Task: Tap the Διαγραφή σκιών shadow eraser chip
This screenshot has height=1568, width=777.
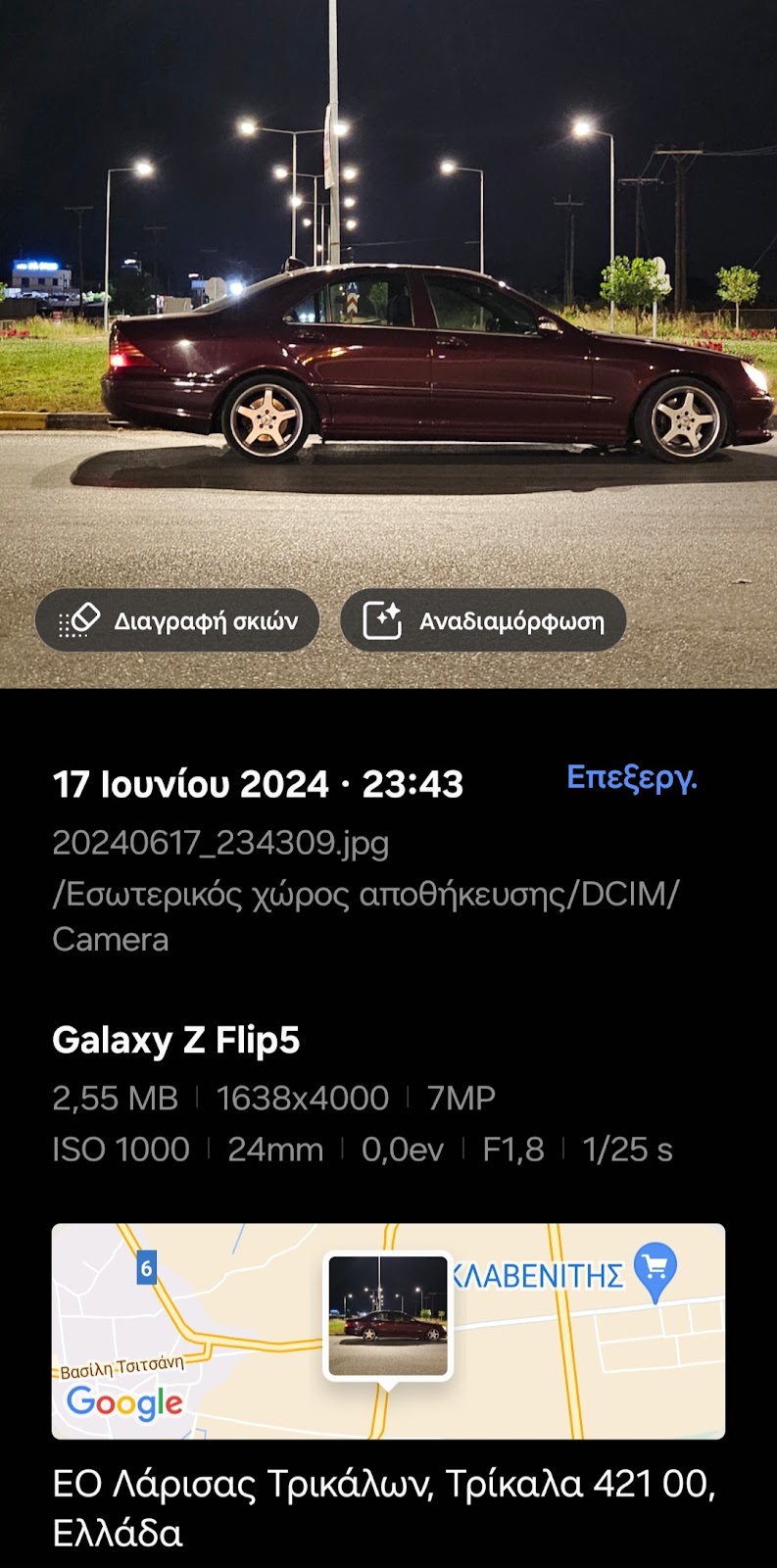Action: 177,621
